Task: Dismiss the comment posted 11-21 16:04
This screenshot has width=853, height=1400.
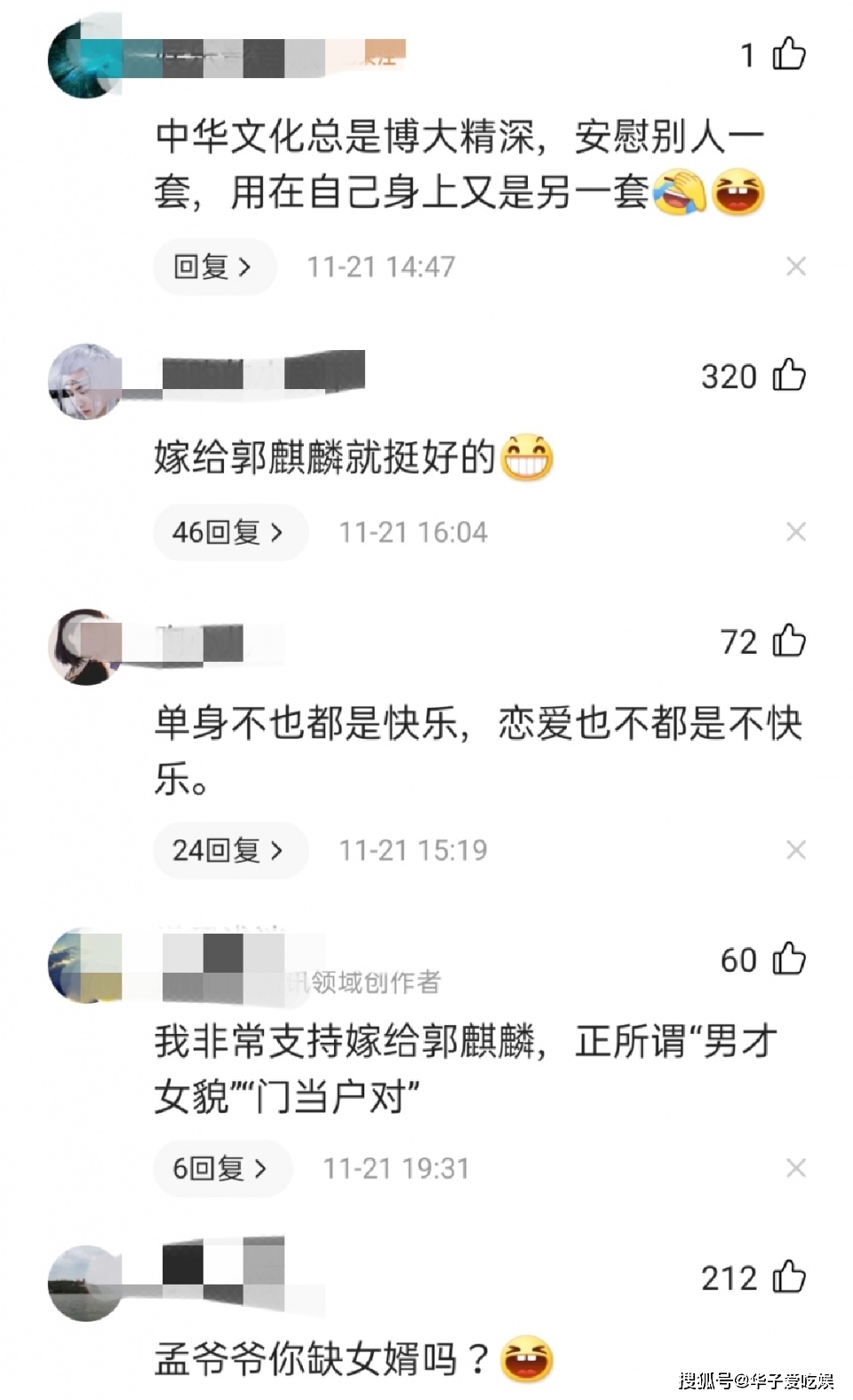Action: point(795,532)
